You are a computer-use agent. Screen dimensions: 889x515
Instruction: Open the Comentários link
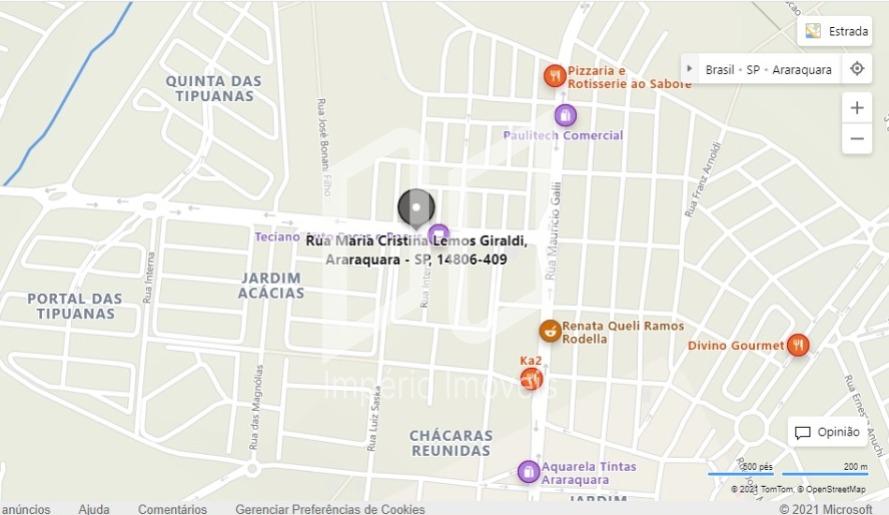[x=172, y=509]
